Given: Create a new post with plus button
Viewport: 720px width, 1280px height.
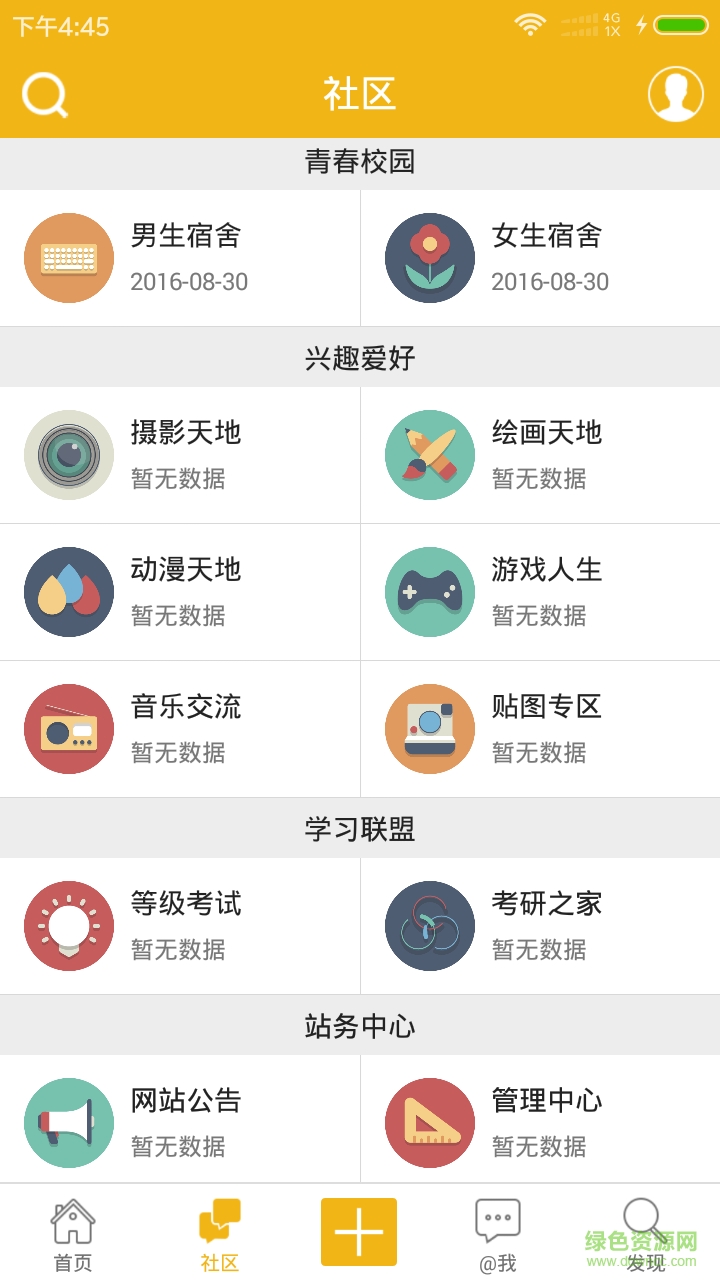Looking at the screenshot, I should [x=359, y=1232].
